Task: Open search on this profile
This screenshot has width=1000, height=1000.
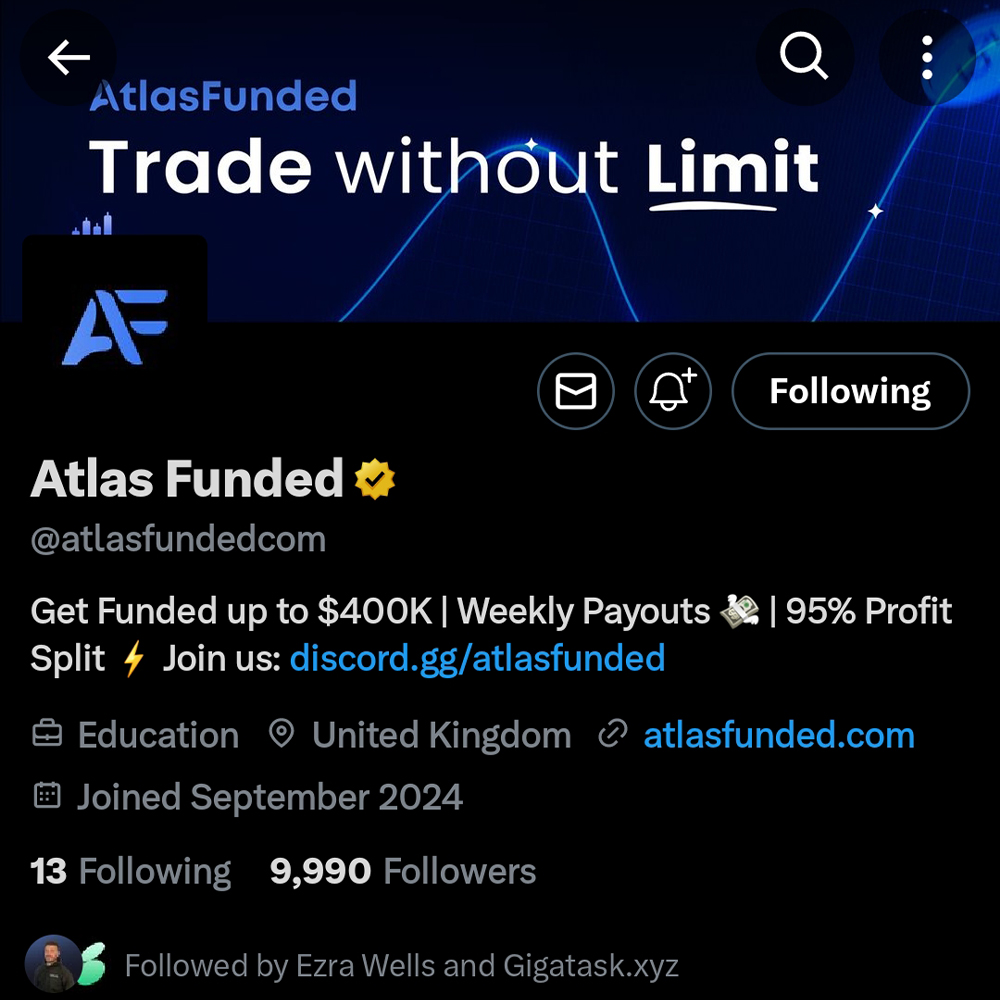Action: point(804,58)
